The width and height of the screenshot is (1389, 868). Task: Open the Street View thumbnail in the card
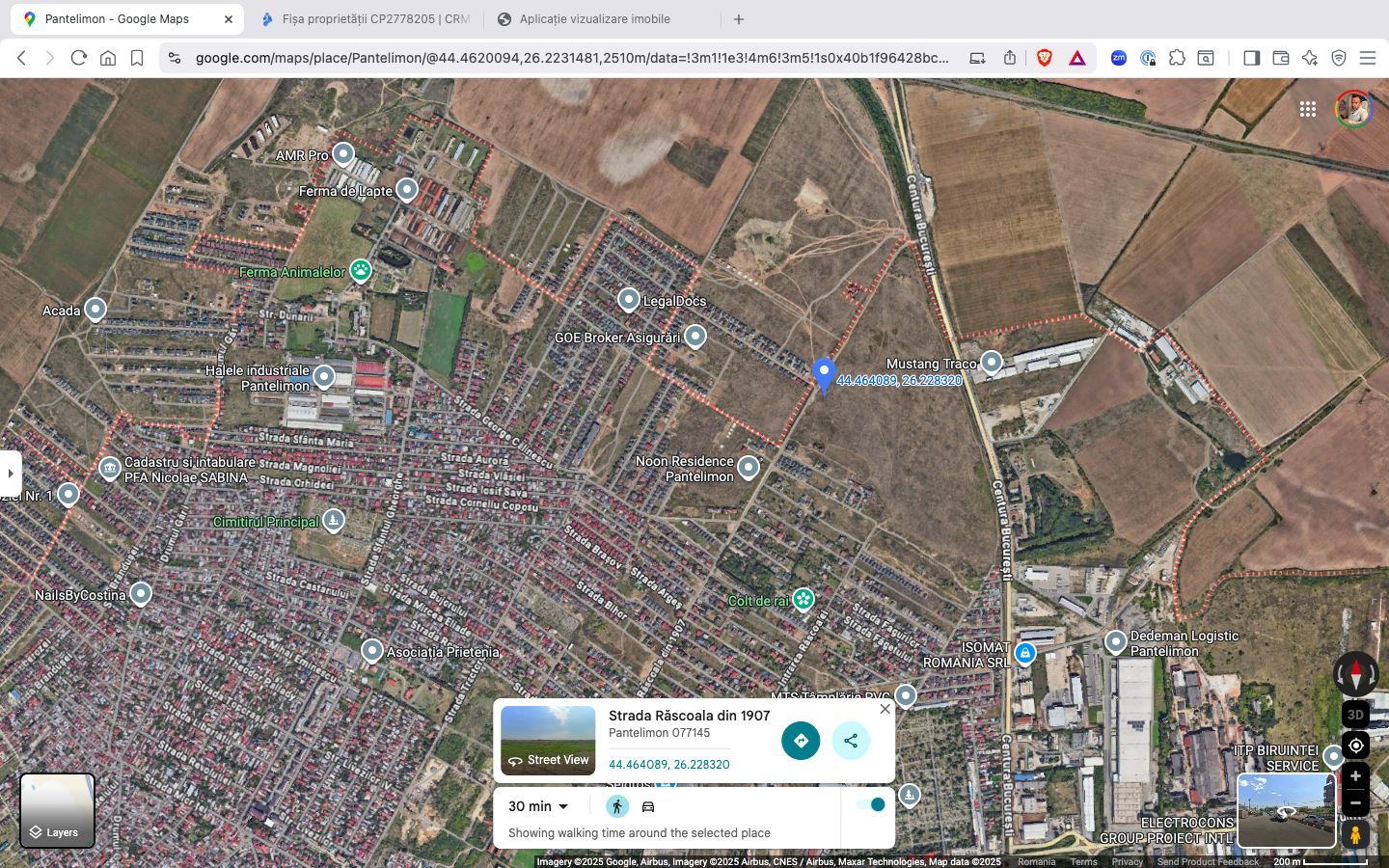pos(548,741)
